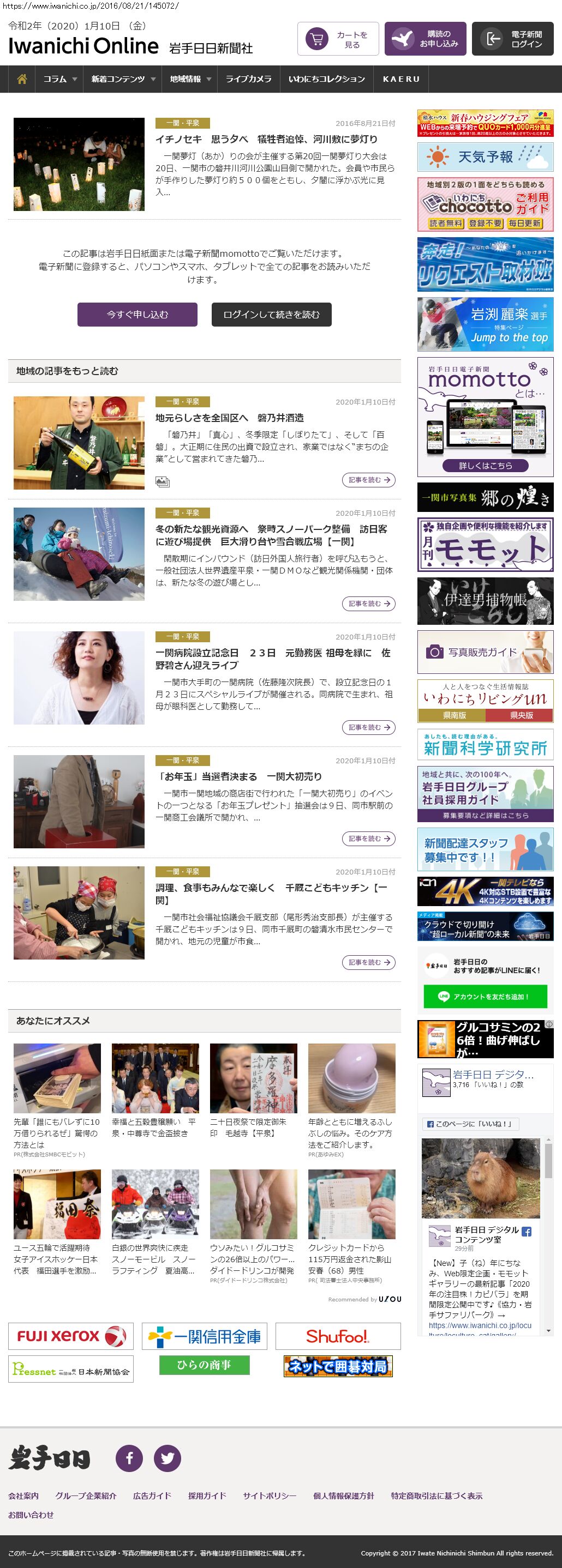Expand the 新着コンテンツ menu

coord(123,79)
